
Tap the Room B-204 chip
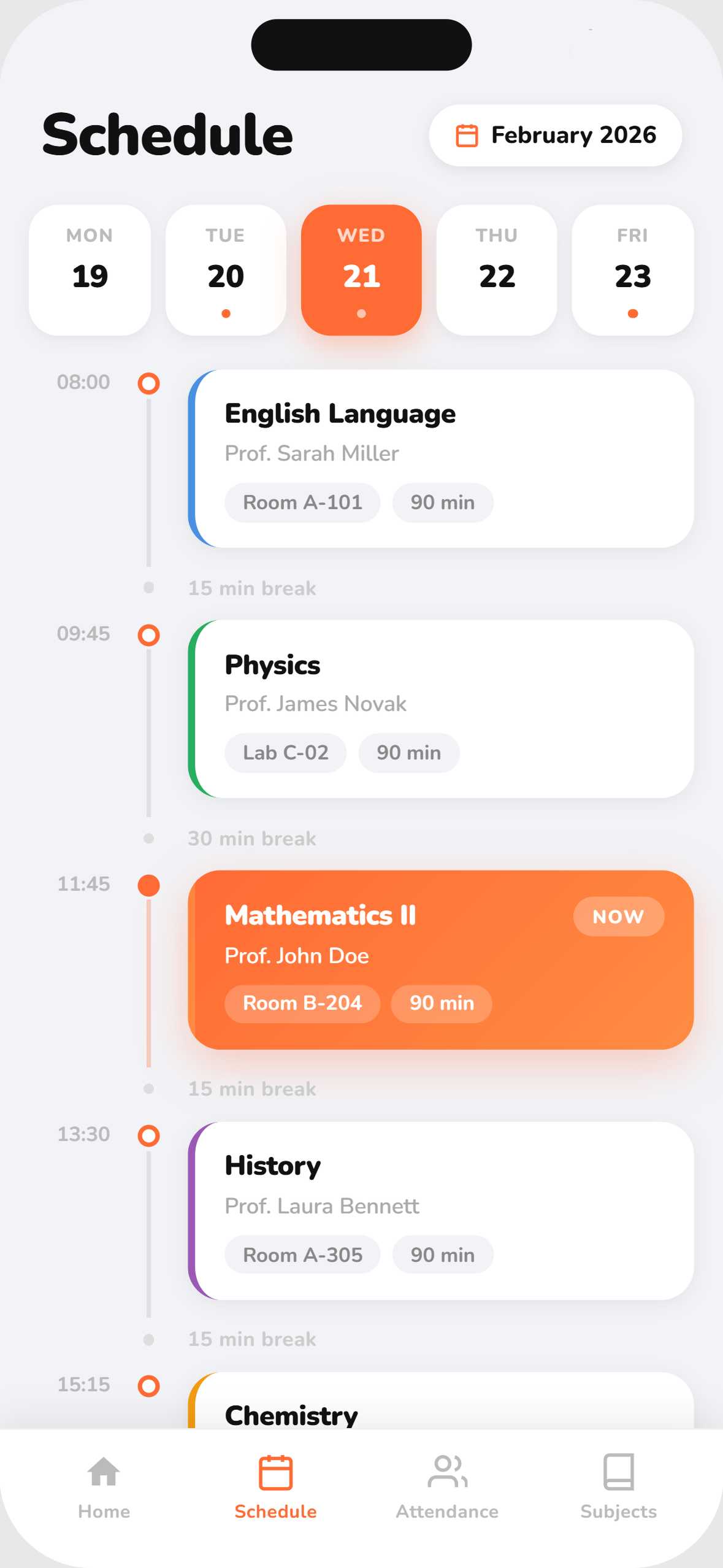click(x=302, y=1003)
